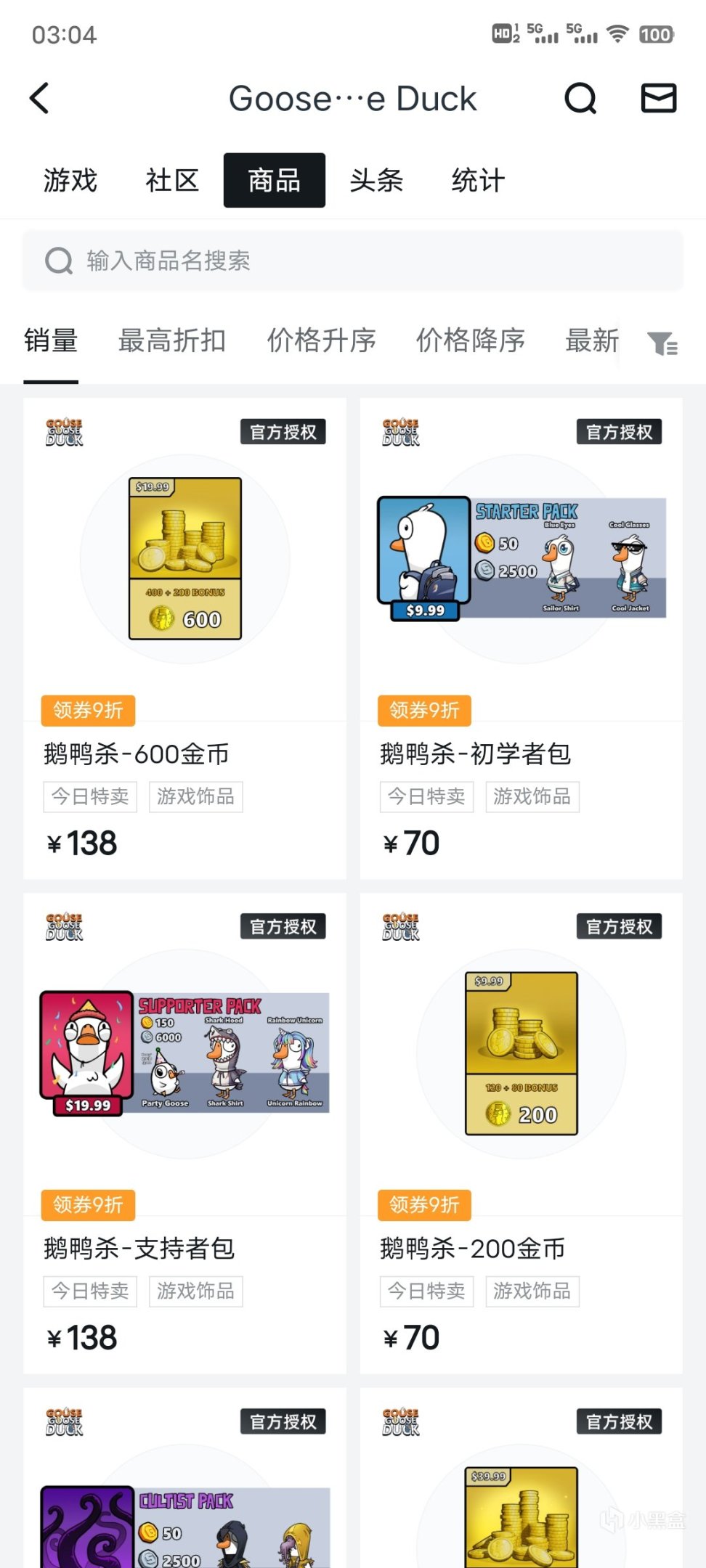Sort by 最高折扣
The height and width of the screenshot is (1568, 706).
pyautogui.click(x=172, y=340)
